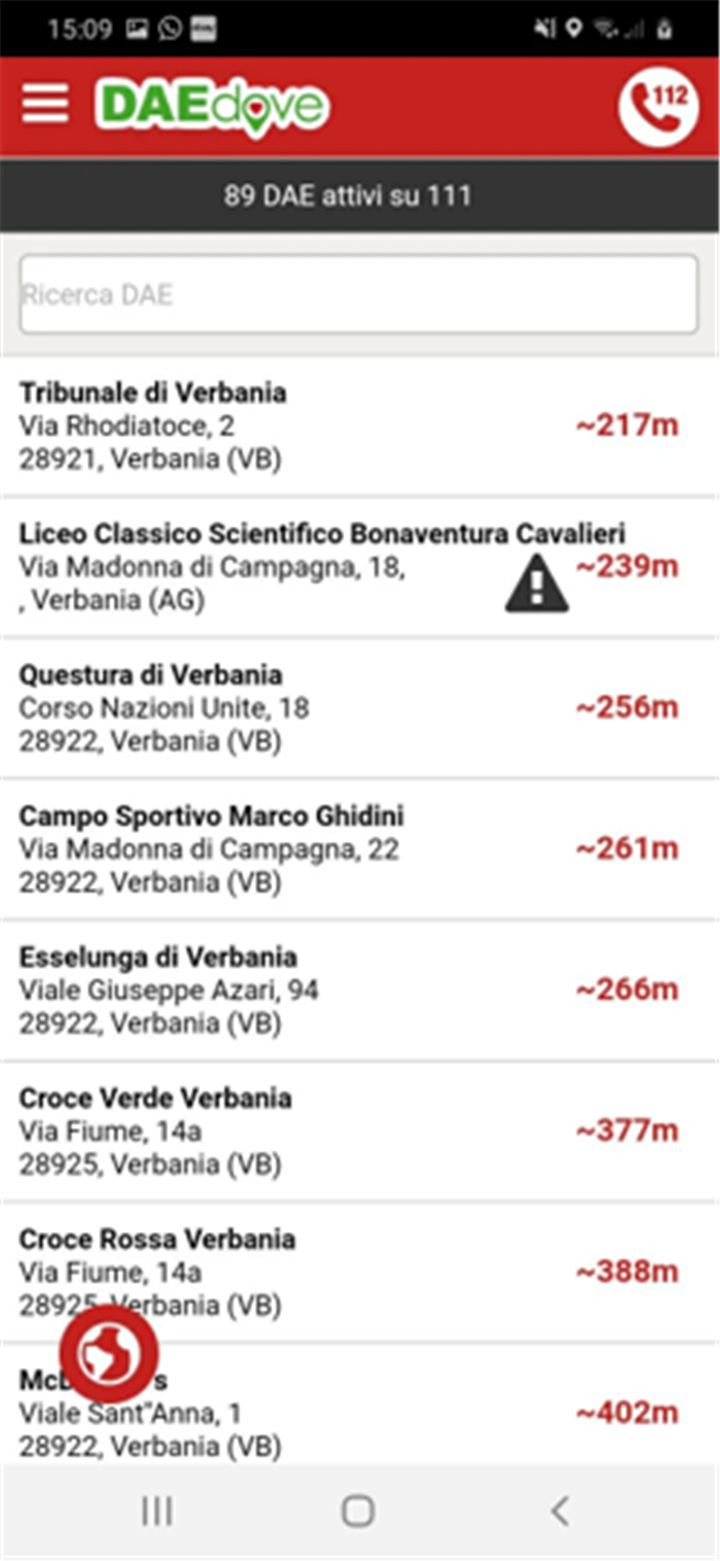
Task: Open the hamburger drawer menu
Action: 45,104
